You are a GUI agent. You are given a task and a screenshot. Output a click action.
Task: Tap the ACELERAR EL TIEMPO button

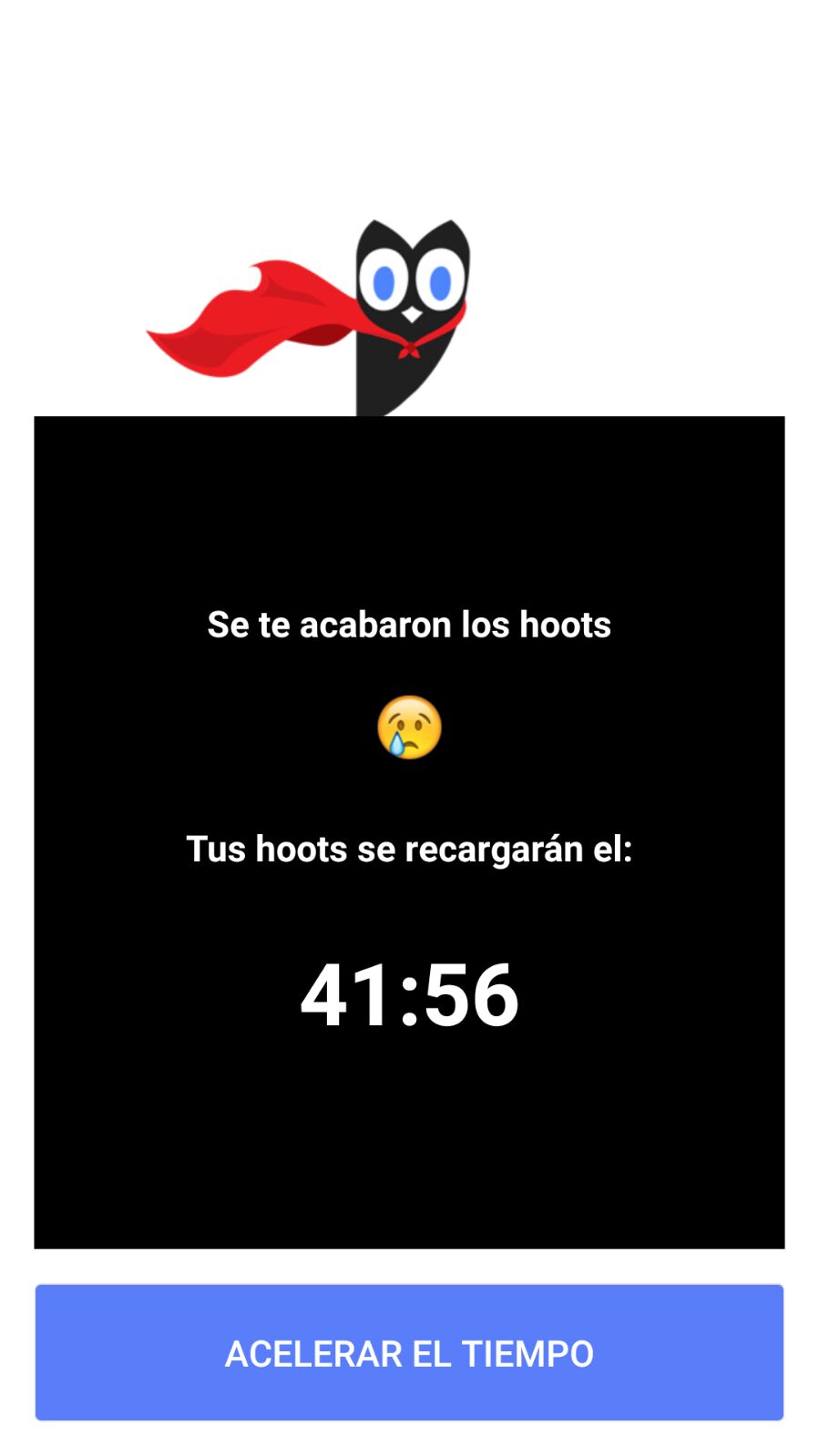tap(409, 1352)
